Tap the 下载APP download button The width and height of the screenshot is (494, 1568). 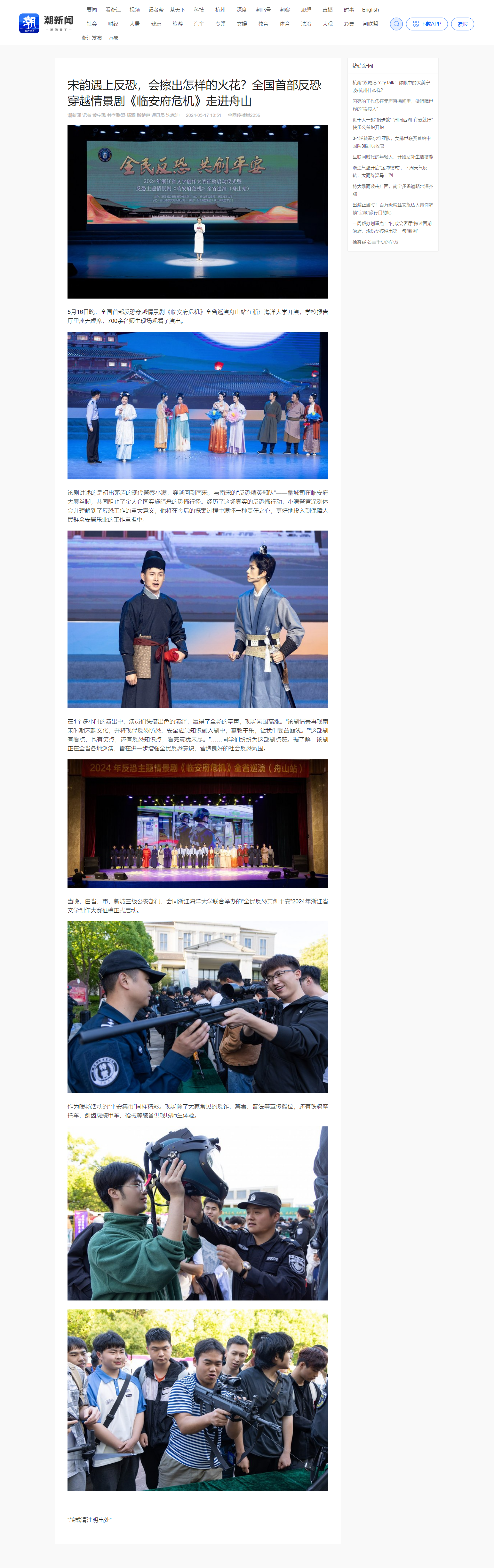[426, 24]
